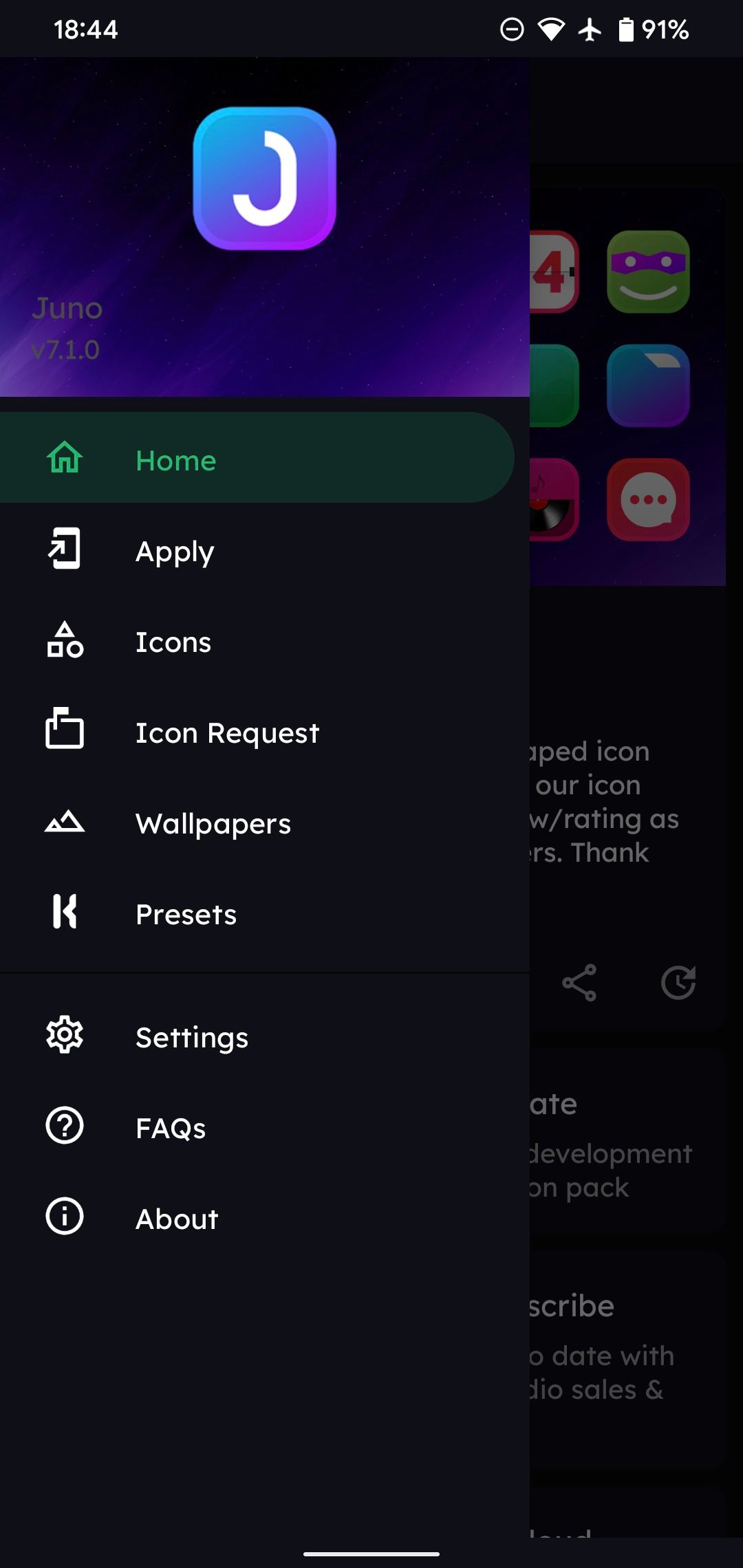Click the Apply arrow icon
This screenshot has width=743, height=1568.
point(64,549)
